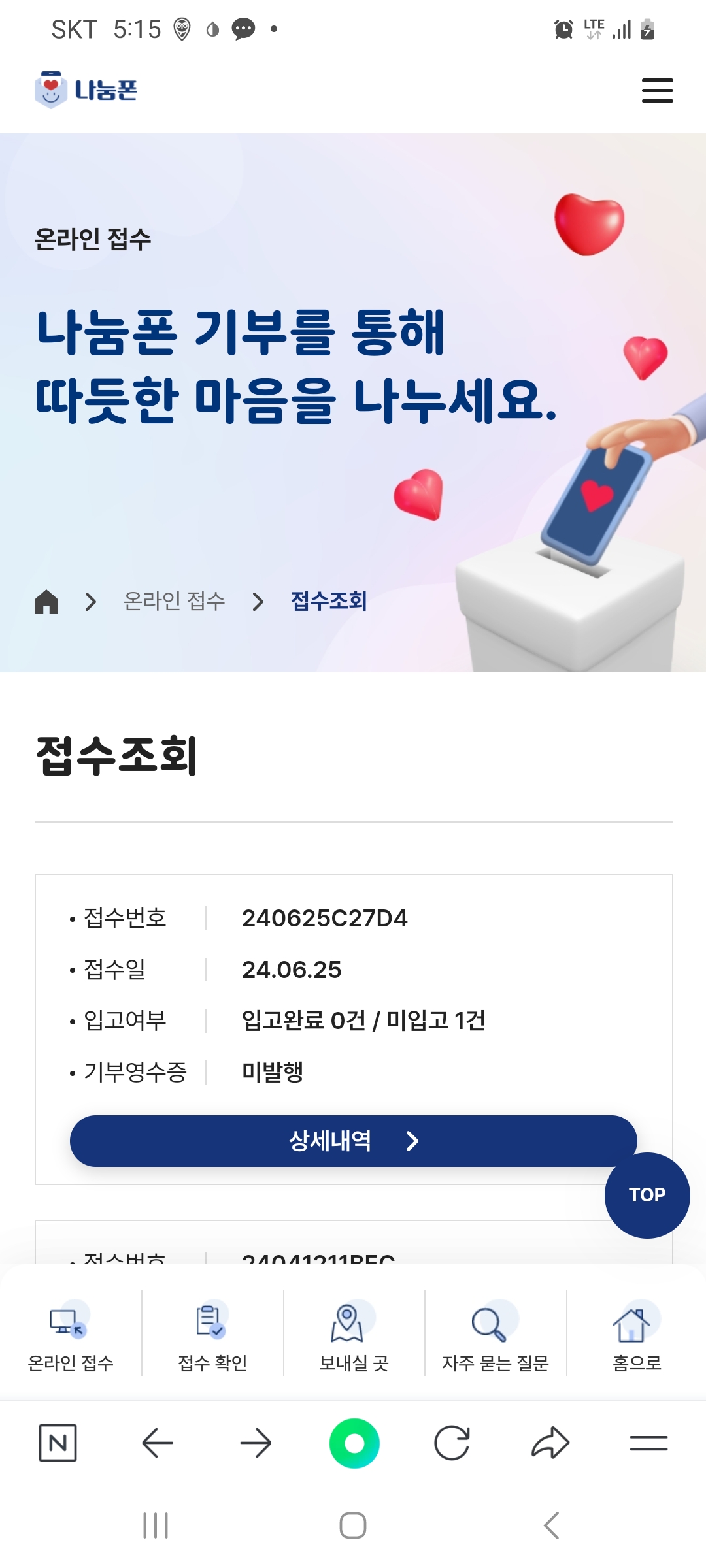Open browser menu lines icon
Viewport: 706px width, 1568px height.
(648, 1443)
